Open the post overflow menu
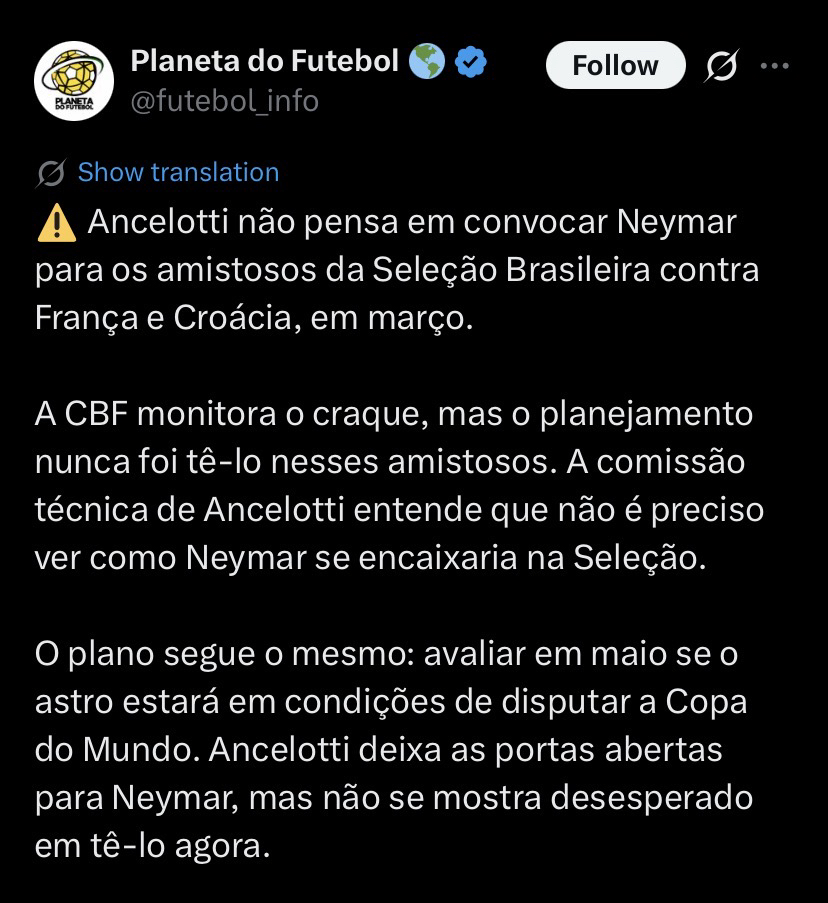The width and height of the screenshot is (828, 903). (775, 66)
